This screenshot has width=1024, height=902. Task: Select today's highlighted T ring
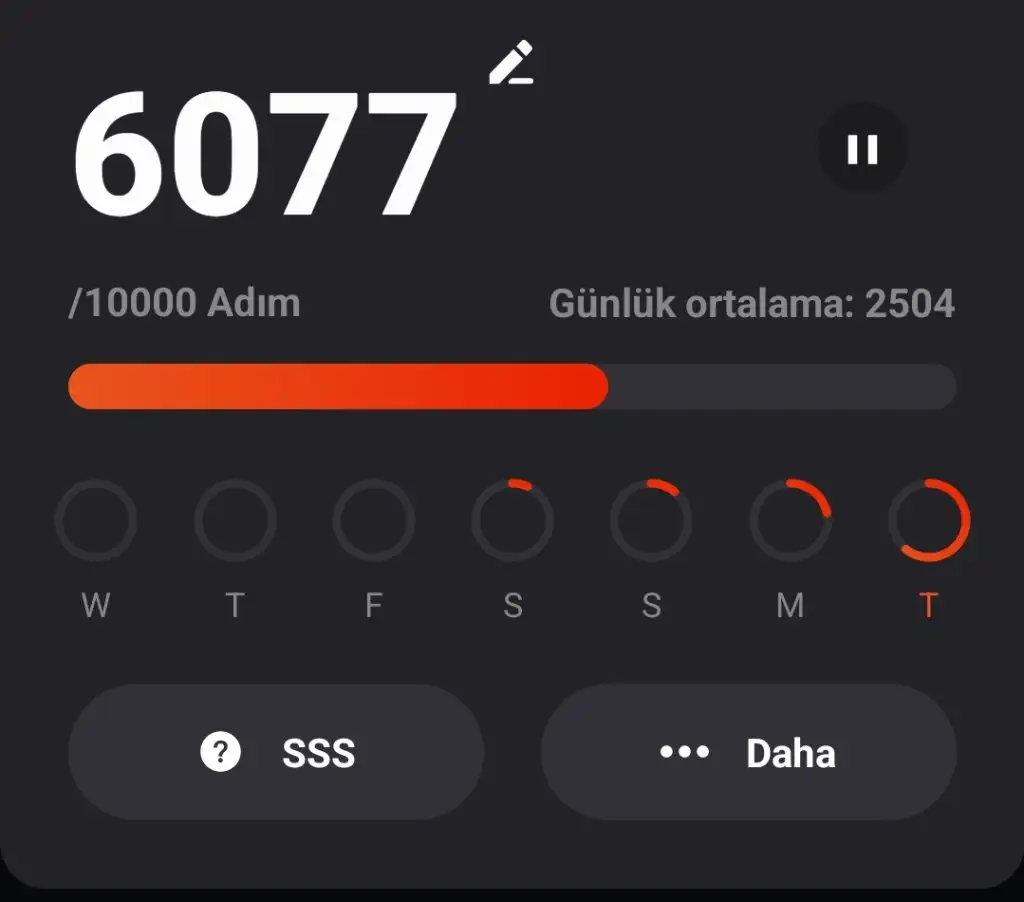click(929, 520)
